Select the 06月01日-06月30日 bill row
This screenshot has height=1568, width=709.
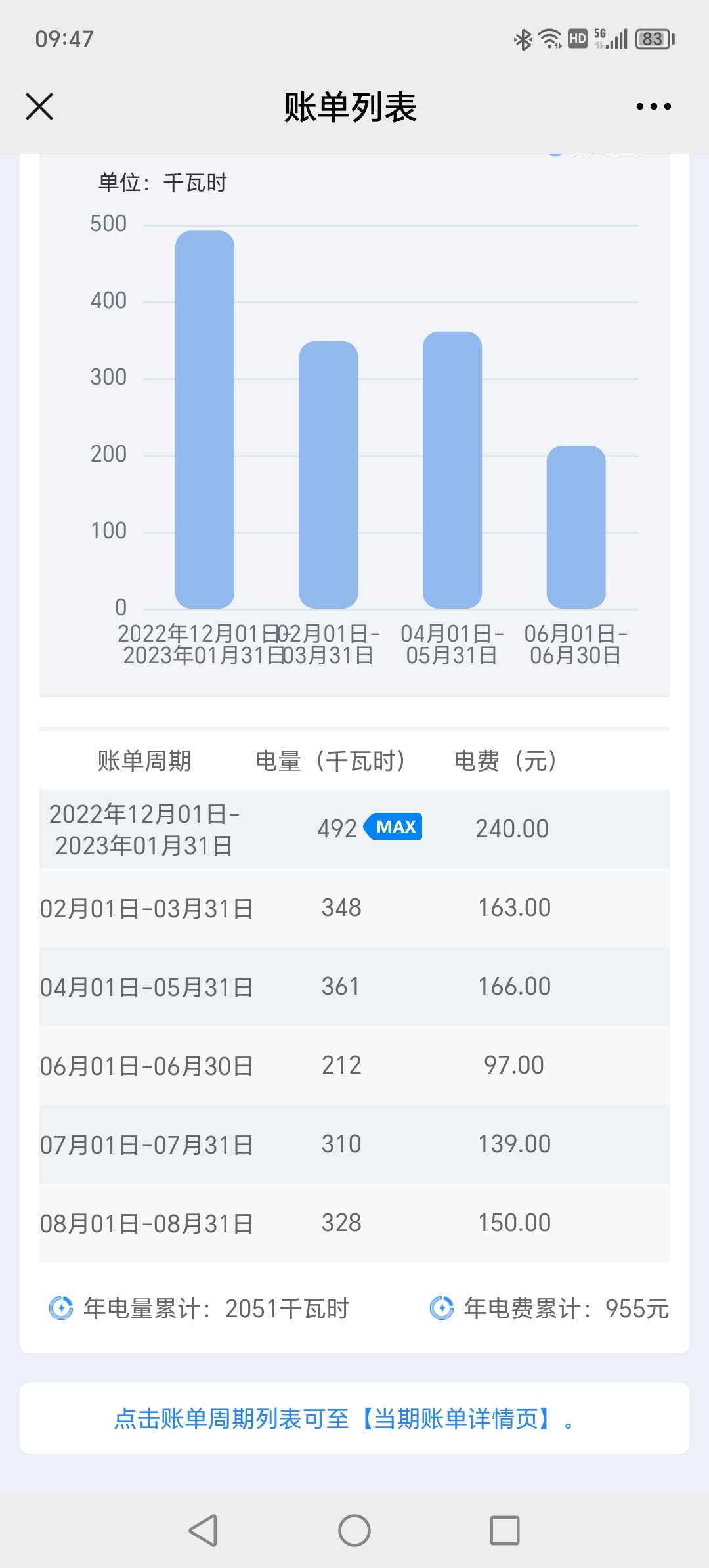point(354,1066)
